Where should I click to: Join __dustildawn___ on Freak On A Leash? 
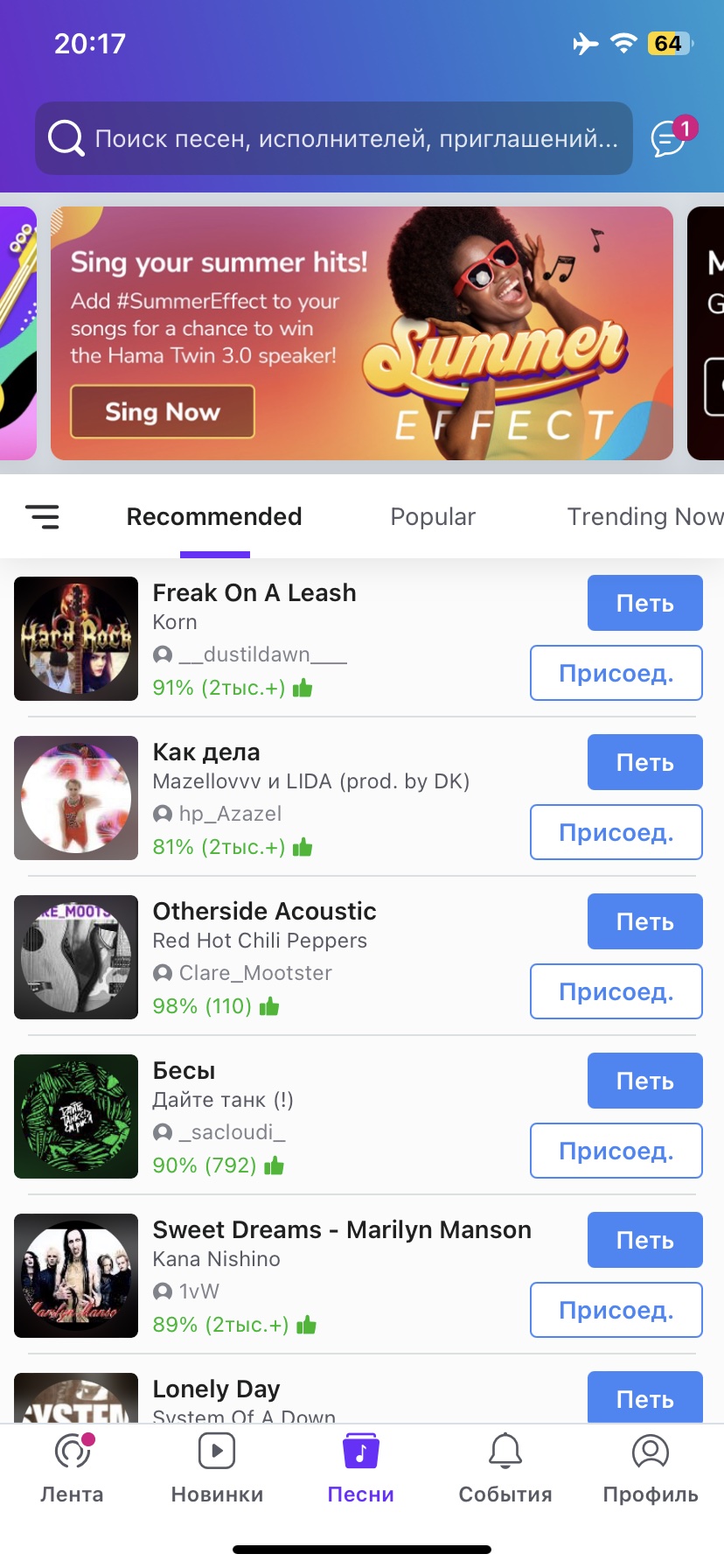[x=616, y=673]
